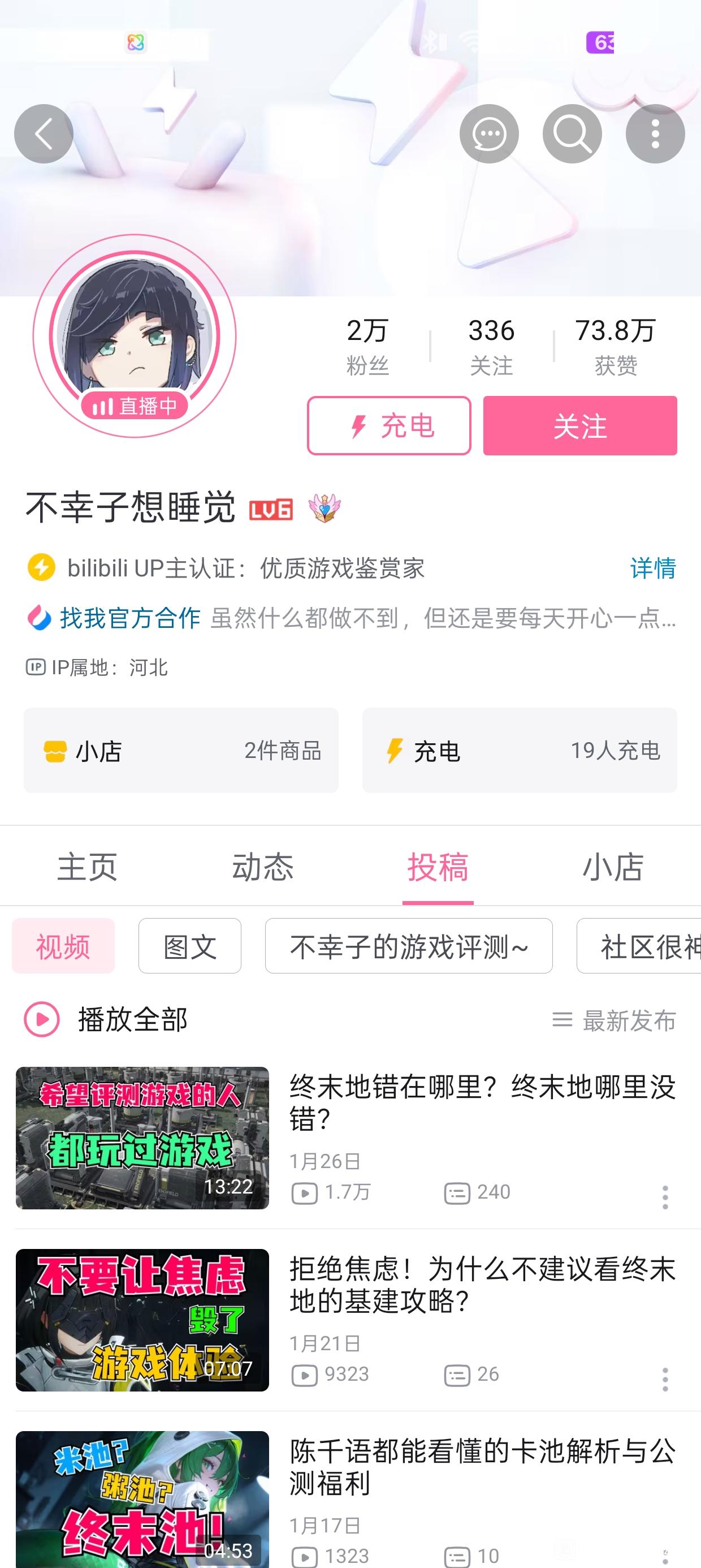Screen dimensions: 701x1568
Task: Follow this user with the 关注 button
Action: point(579,425)
